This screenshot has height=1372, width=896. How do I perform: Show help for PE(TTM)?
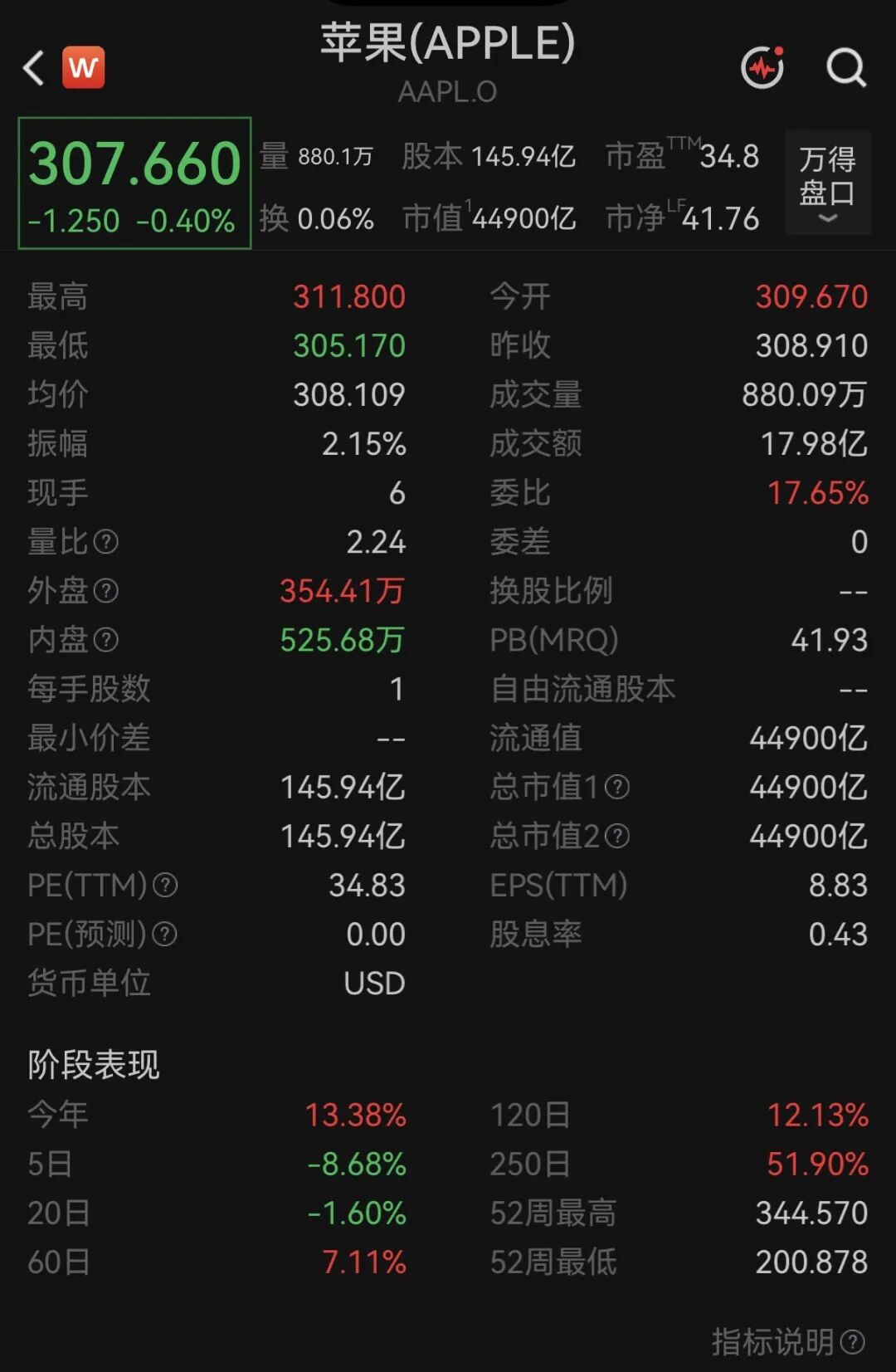point(165,886)
